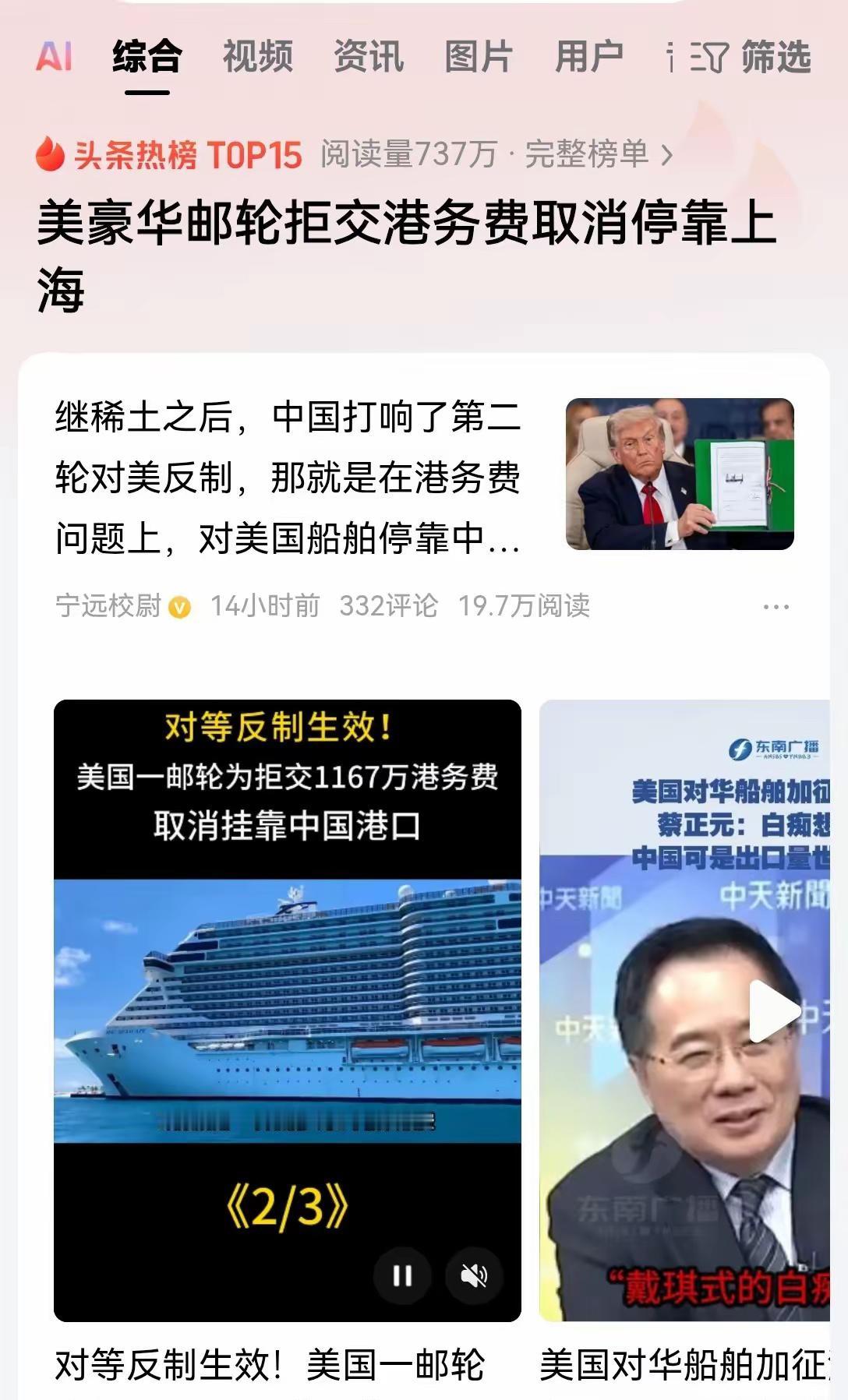This screenshot has height=1400, width=848.
Task: Select the 综合 tab
Action: 147,57
